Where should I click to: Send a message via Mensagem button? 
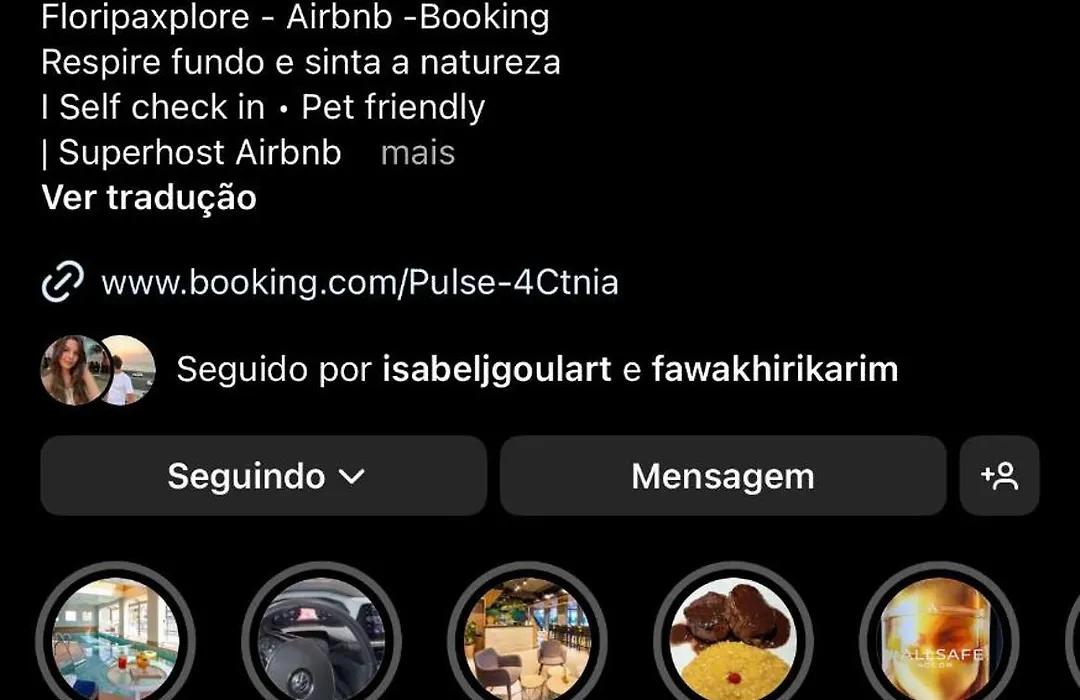coord(722,476)
